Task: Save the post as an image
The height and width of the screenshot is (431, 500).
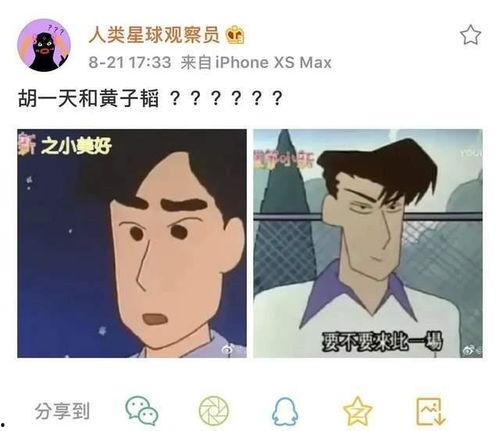Action: [431, 411]
